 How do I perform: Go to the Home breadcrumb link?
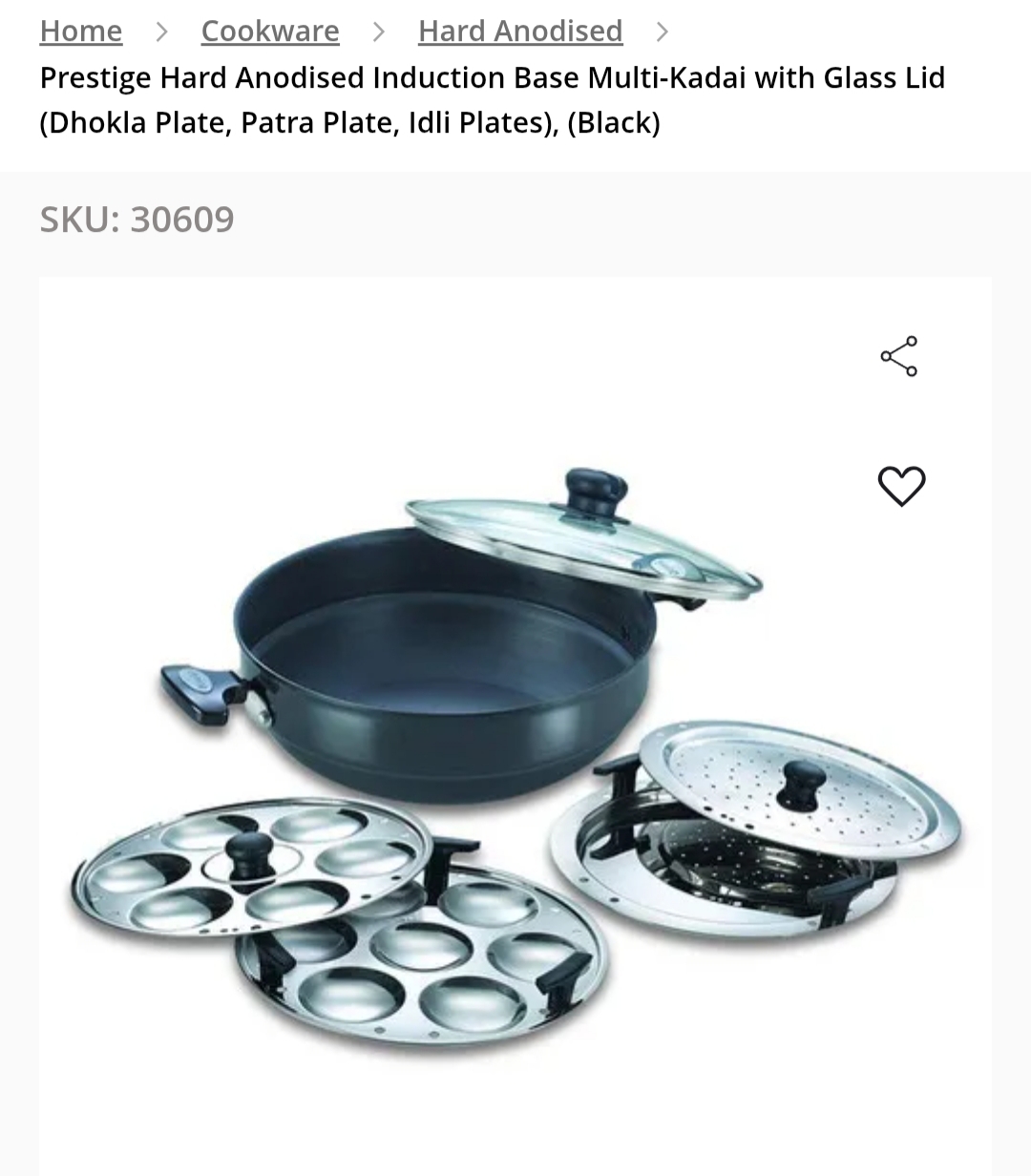point(80,31)
